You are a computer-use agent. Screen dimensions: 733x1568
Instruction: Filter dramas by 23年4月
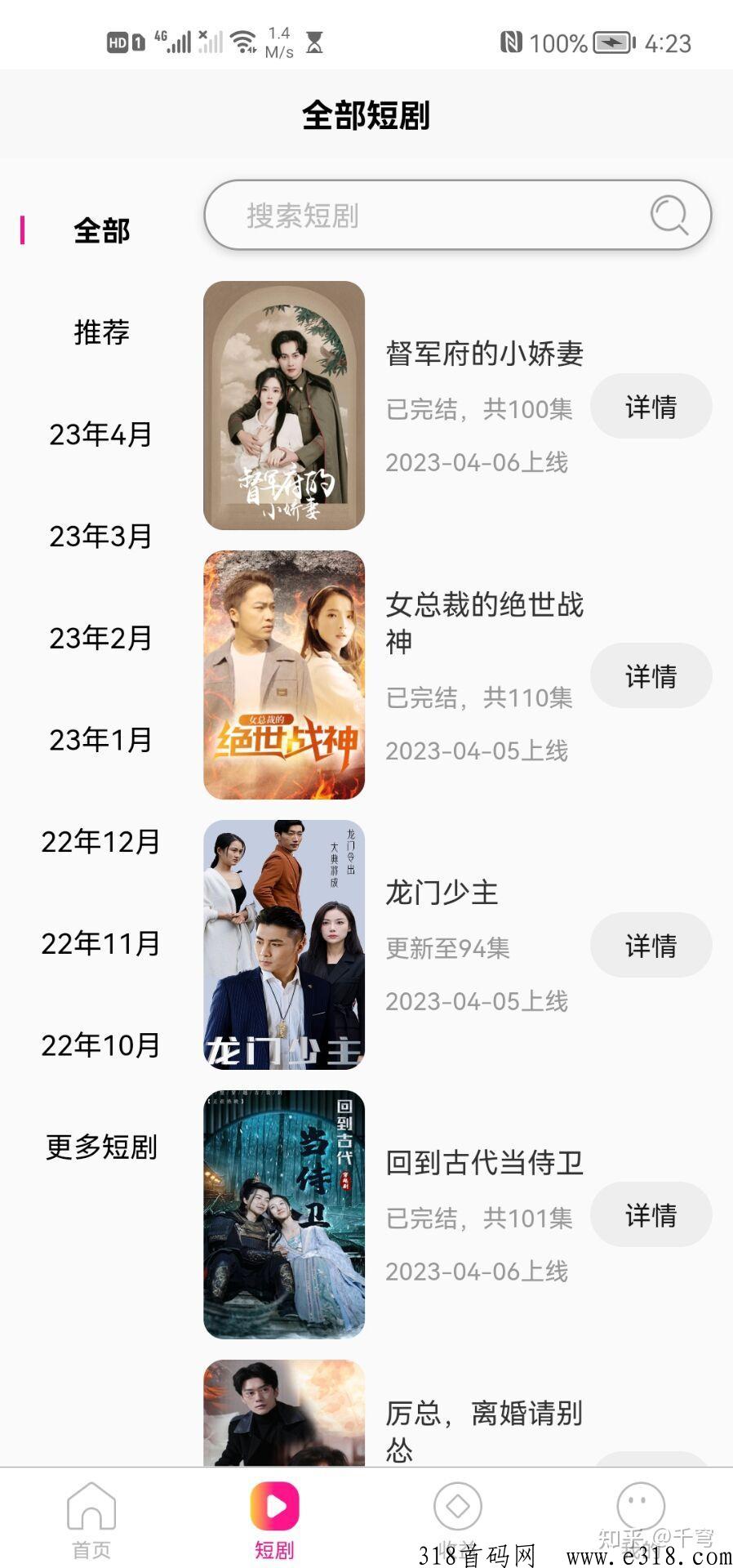101,434
